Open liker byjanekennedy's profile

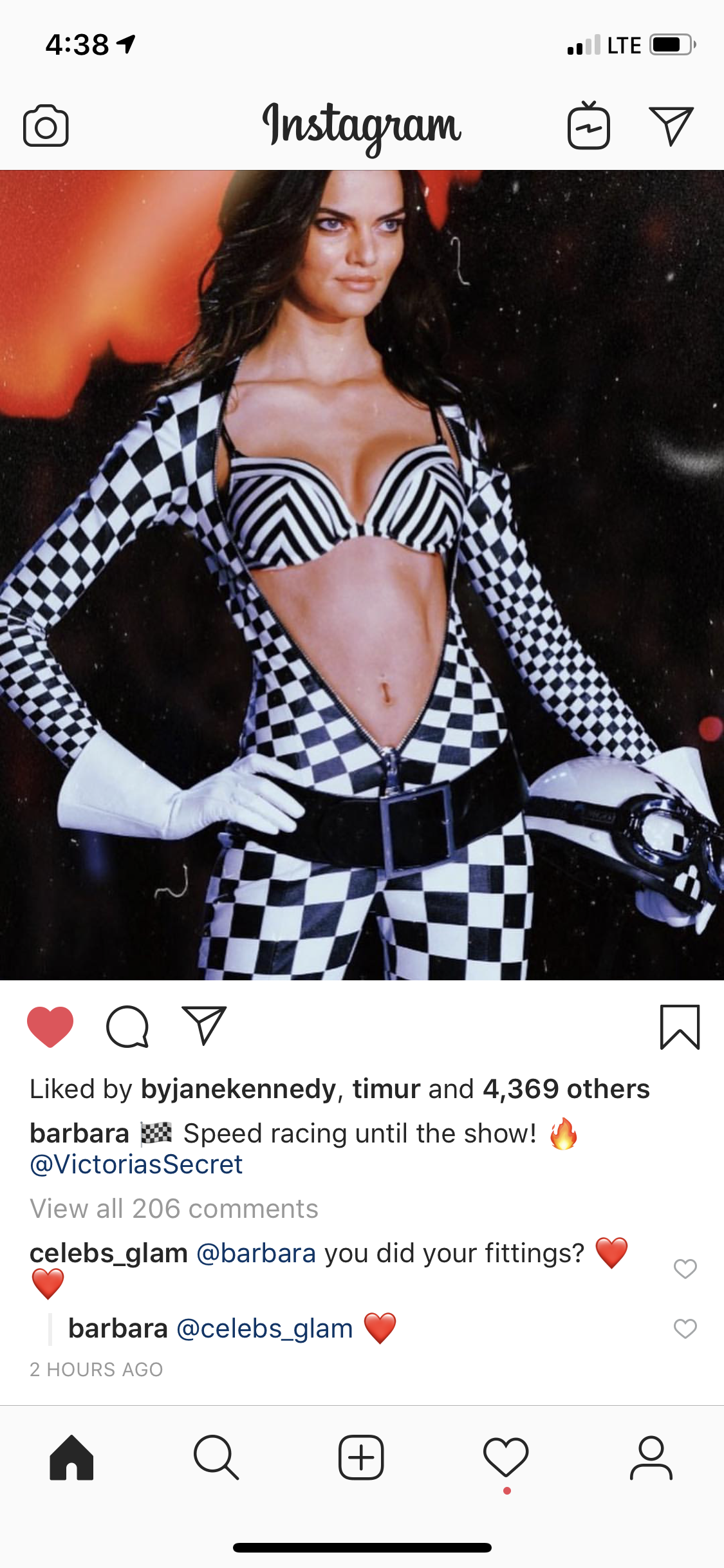coord(238,1089)
